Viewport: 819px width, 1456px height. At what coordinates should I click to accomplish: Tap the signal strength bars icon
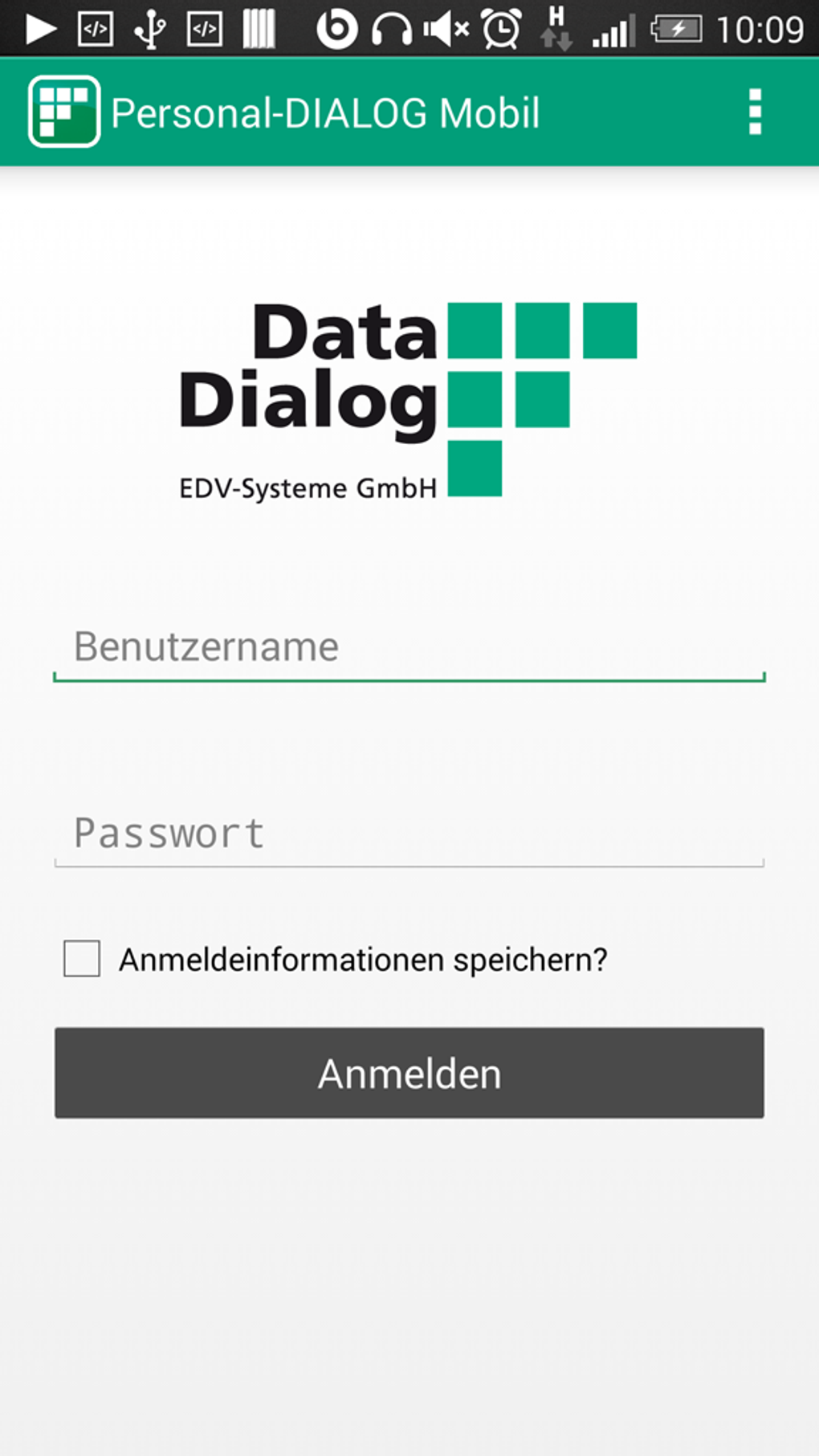613,29
